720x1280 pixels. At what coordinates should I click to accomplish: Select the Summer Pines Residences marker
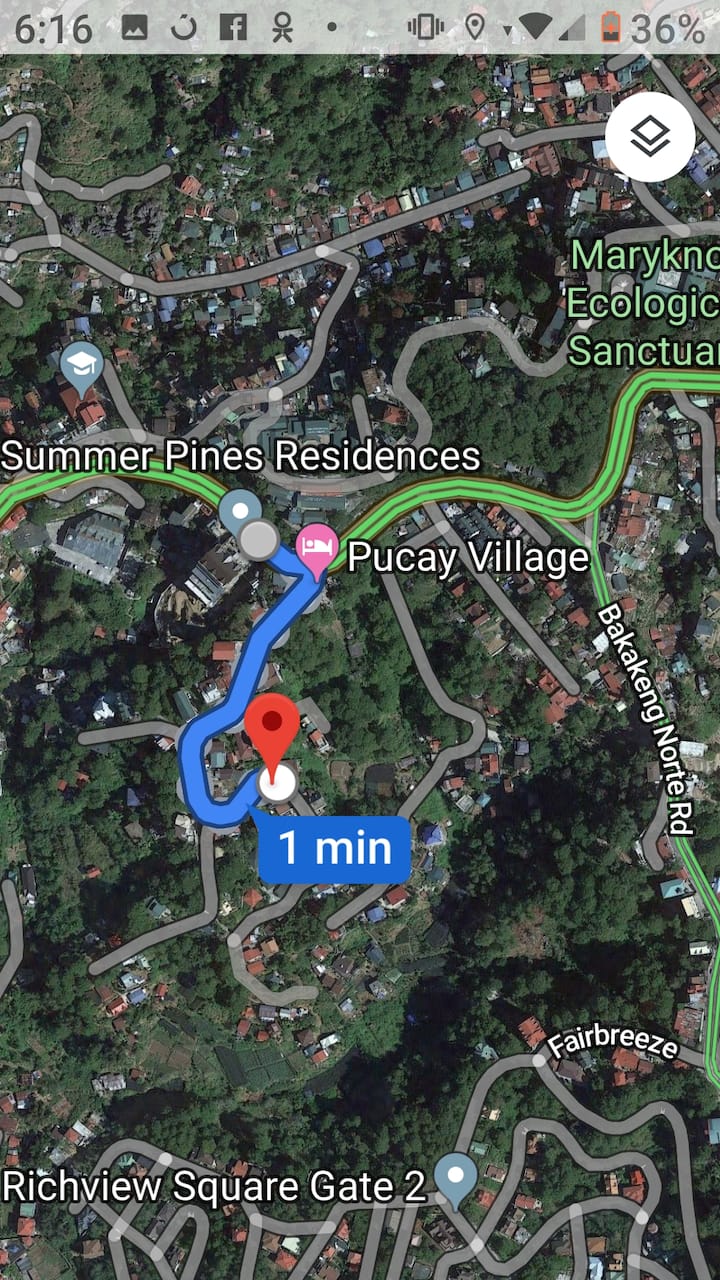[x=239, y=511]
